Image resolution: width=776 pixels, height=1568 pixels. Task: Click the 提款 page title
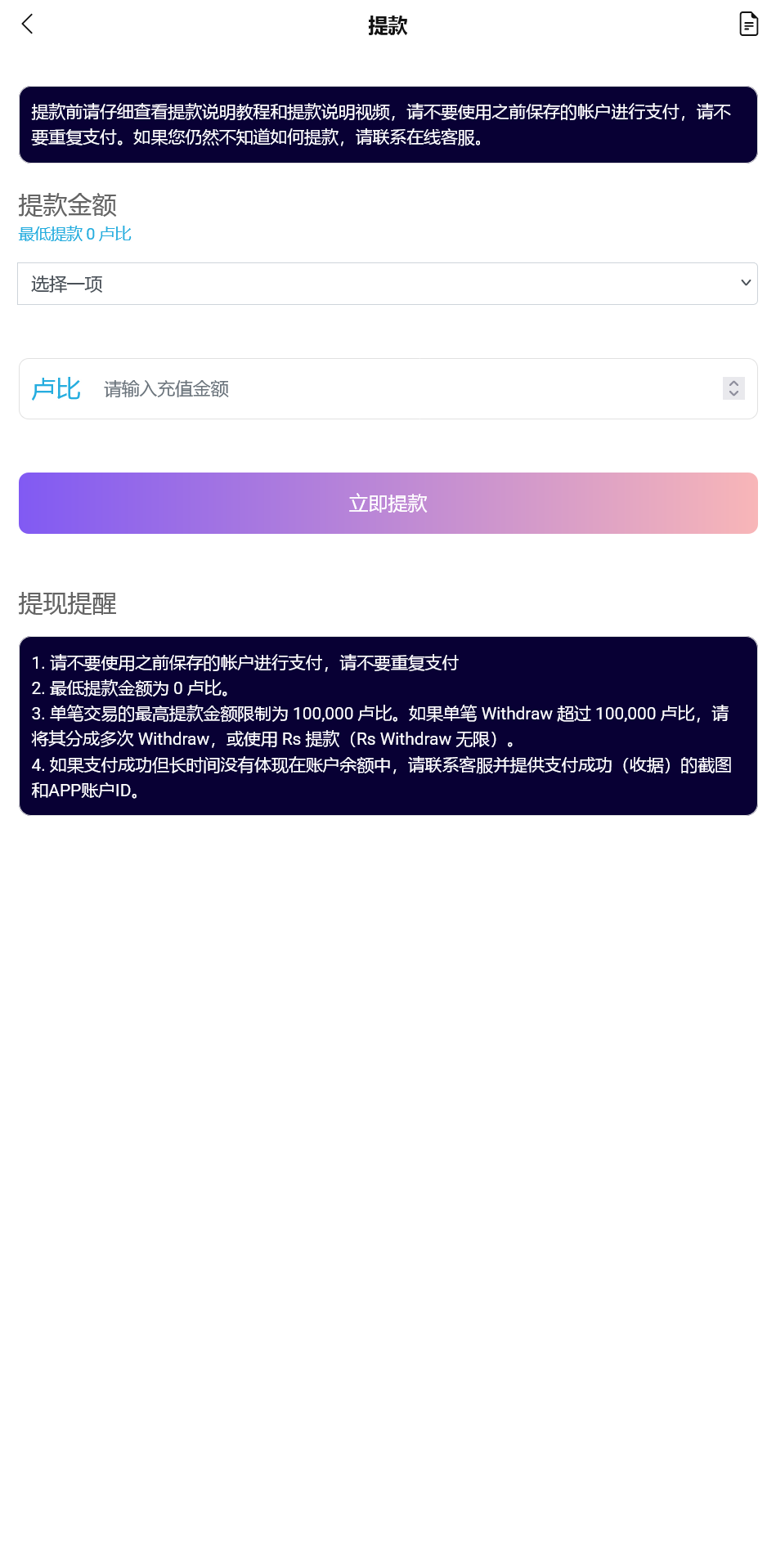388,25
